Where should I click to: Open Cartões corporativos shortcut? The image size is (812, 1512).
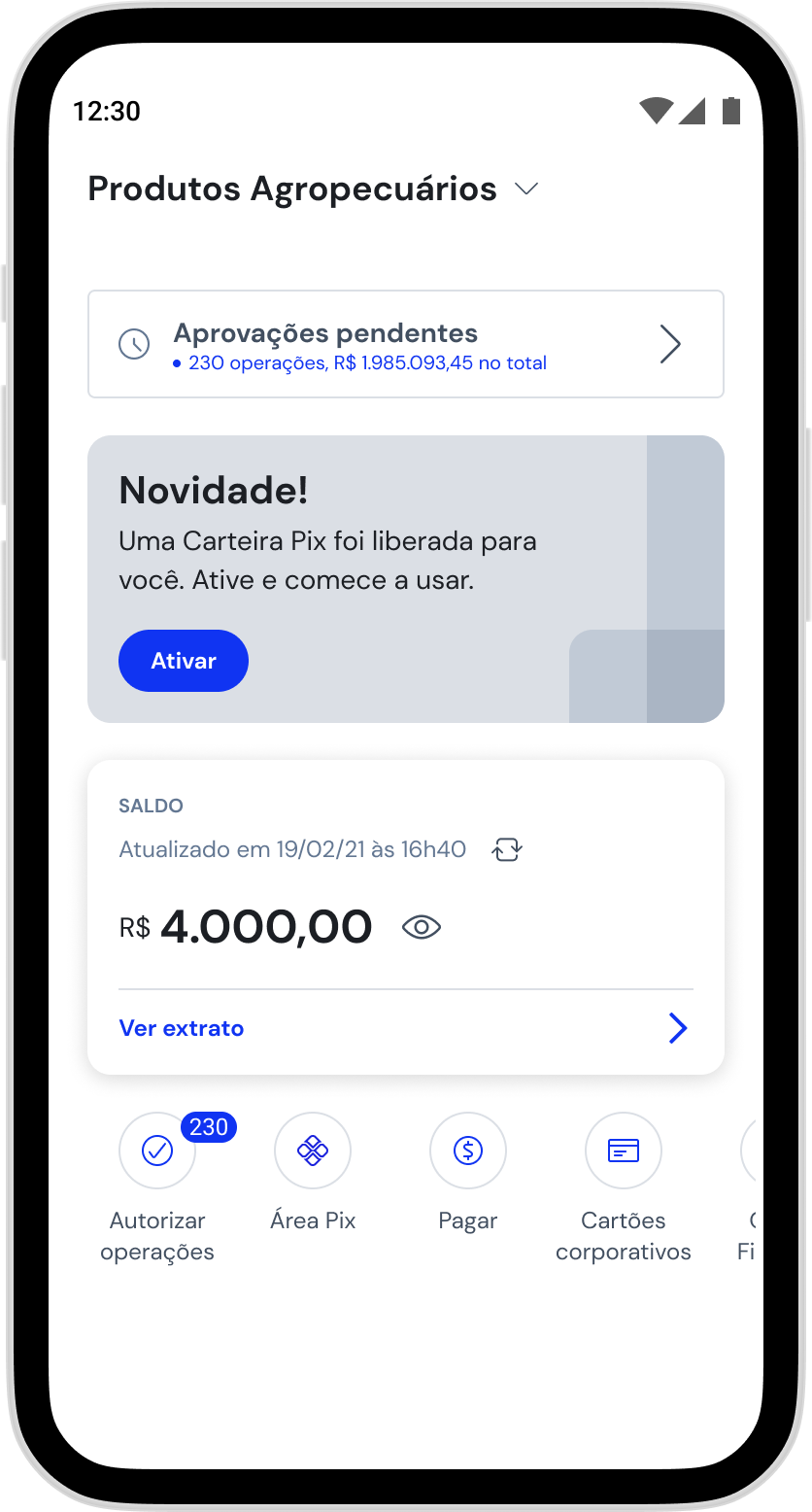[624, 1151]
